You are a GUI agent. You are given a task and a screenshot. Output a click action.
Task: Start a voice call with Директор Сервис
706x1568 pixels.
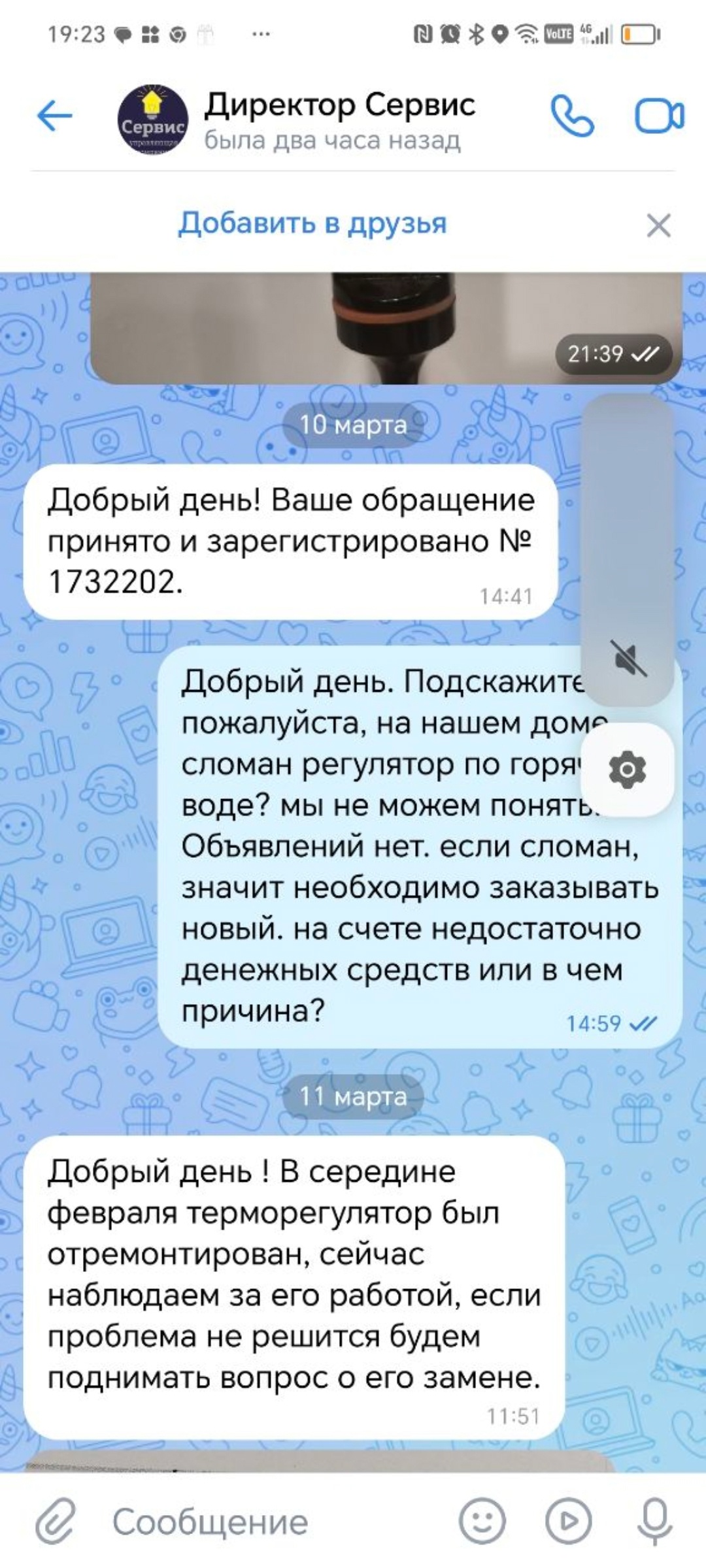(572, 116)
